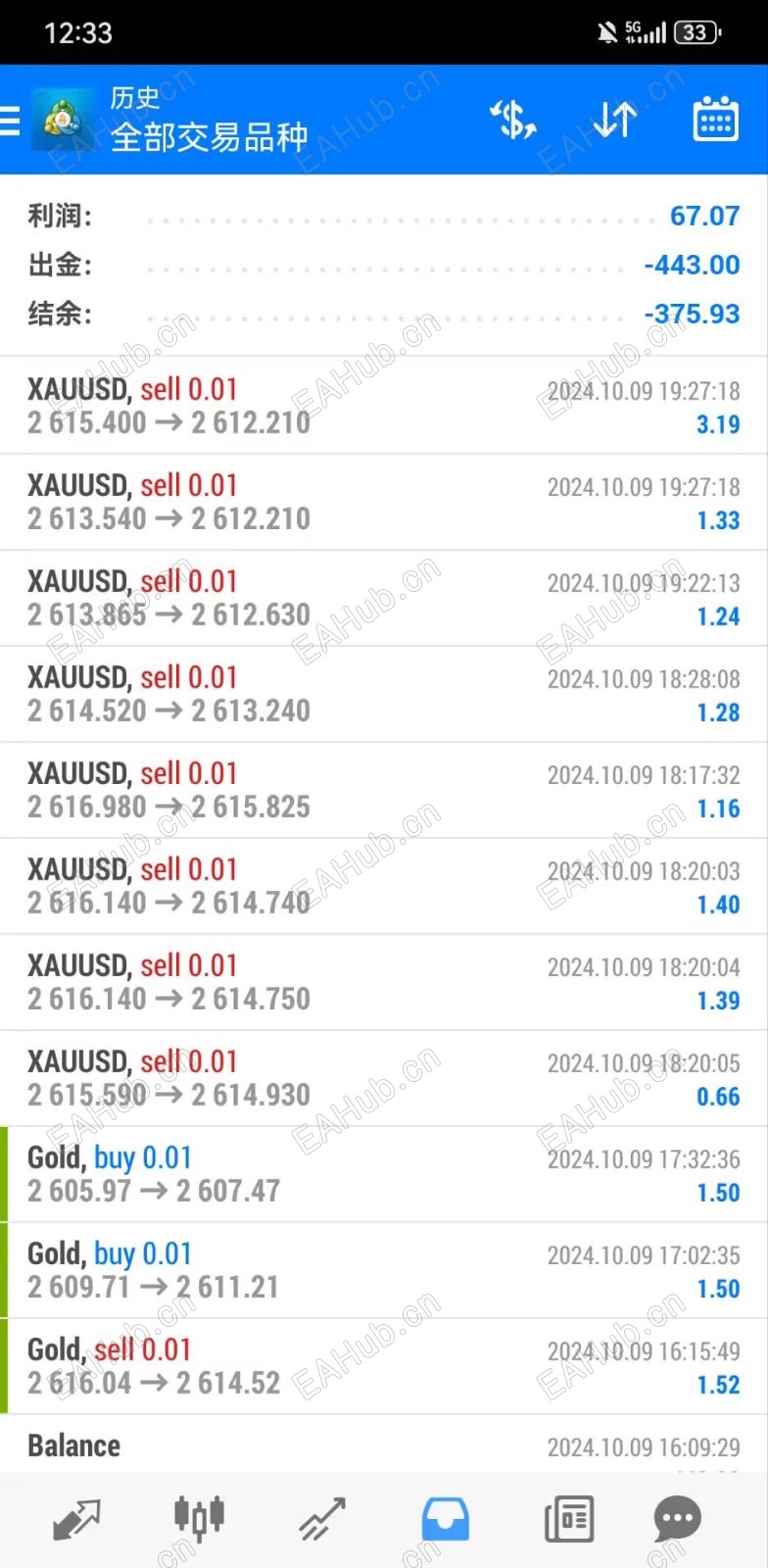Filter history by trading symbol
The height and width of the screenshot is (1568, 768).
(512, 120)
